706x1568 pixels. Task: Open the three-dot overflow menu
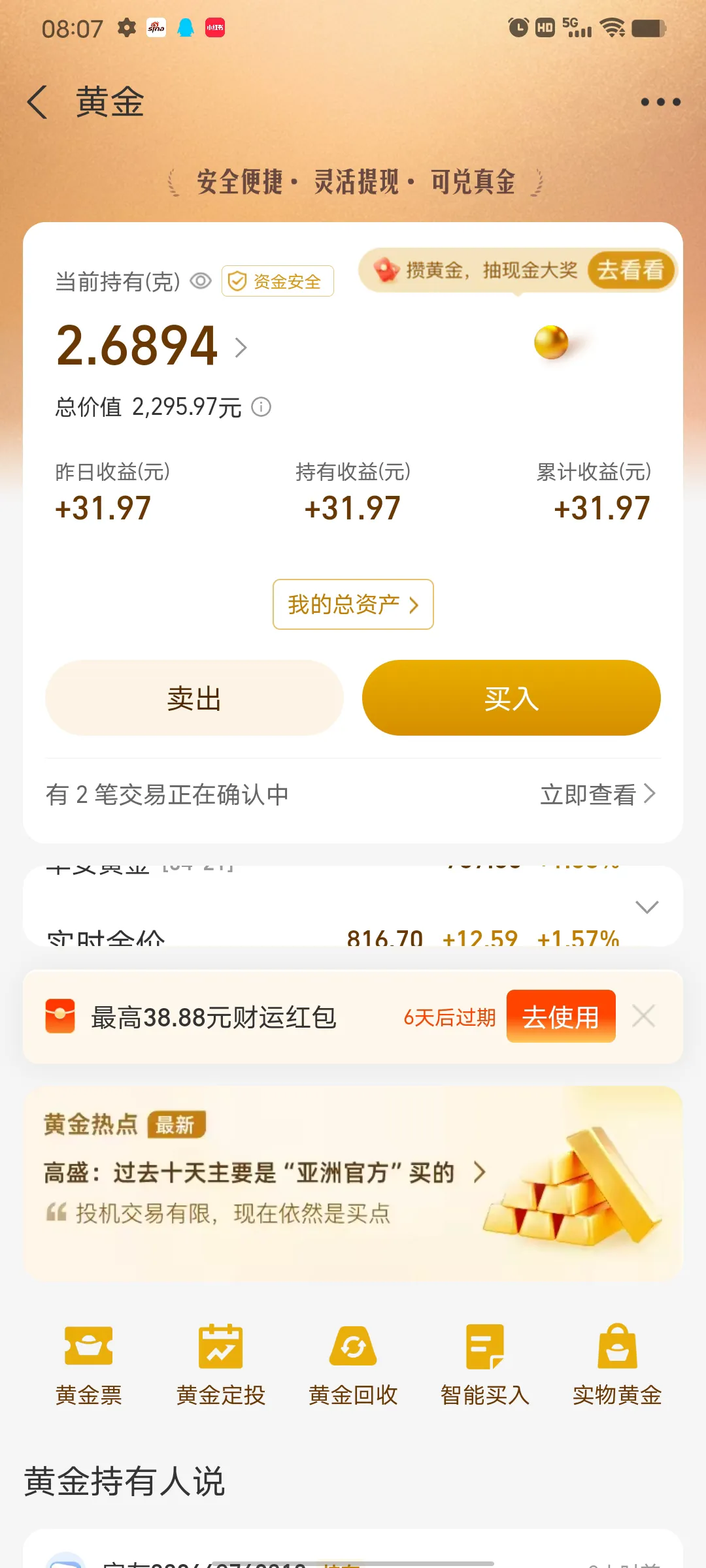662,102
